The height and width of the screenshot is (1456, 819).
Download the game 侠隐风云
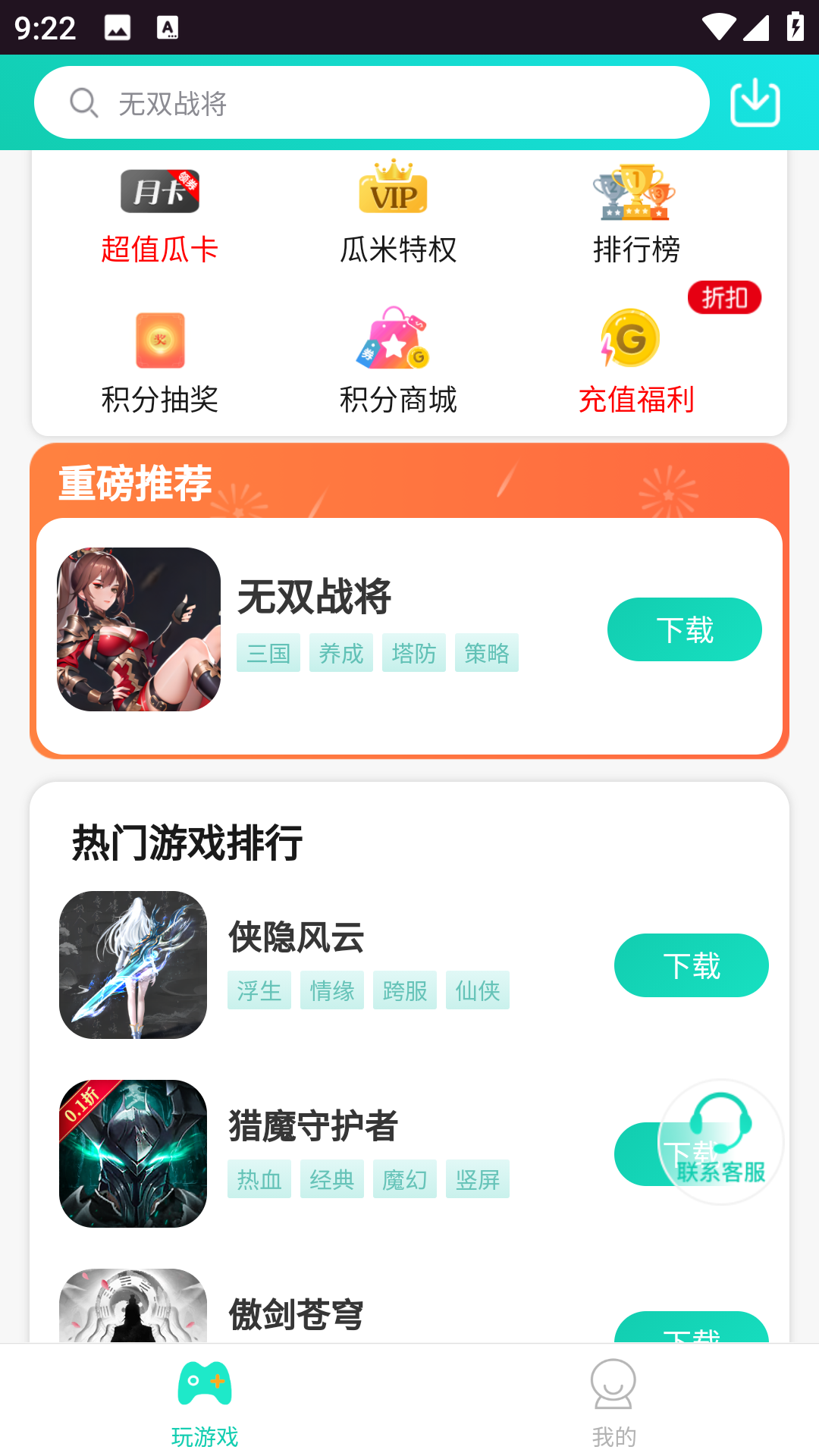pyautogui.click(x=692, y=965)
